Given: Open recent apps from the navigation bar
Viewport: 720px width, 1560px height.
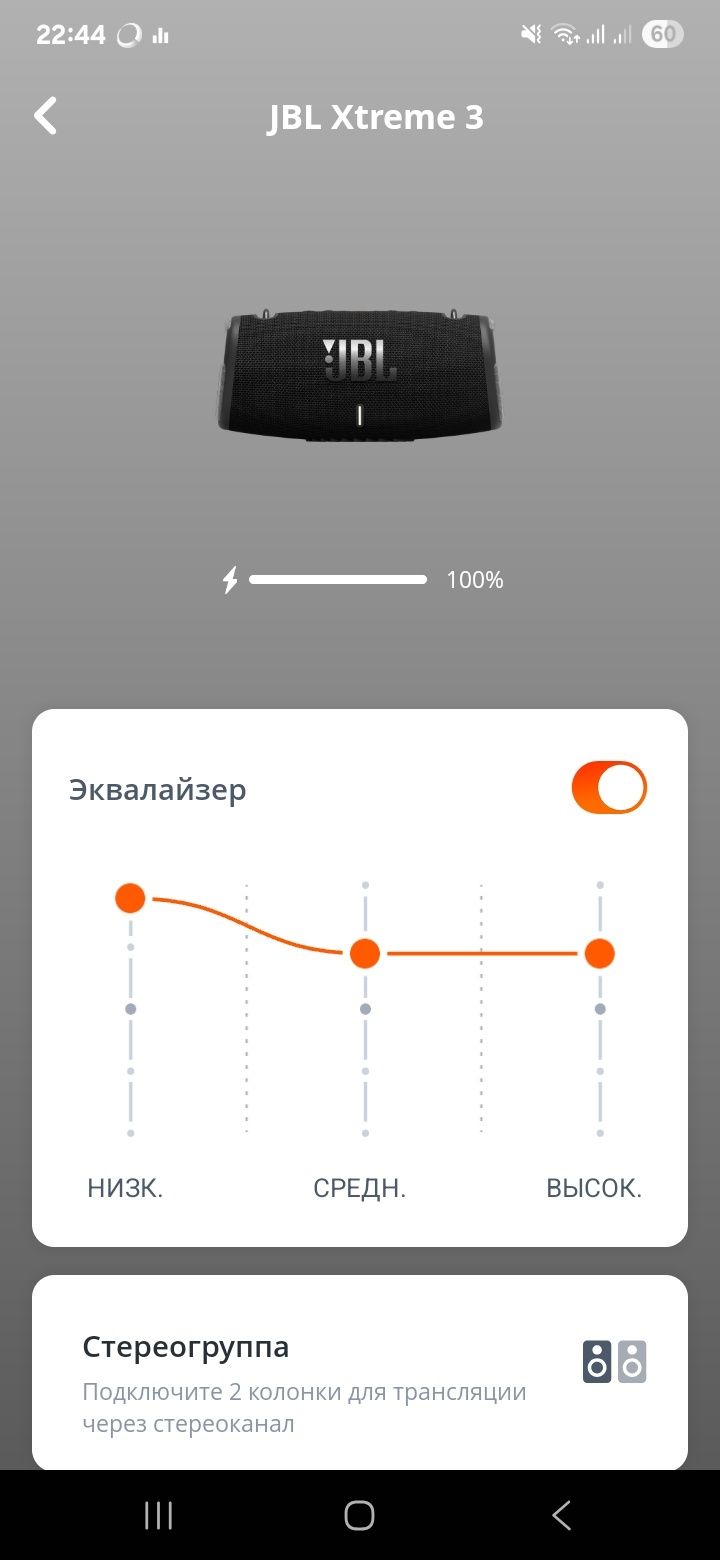Looking at the screenshot, I should click(159, 1516).
